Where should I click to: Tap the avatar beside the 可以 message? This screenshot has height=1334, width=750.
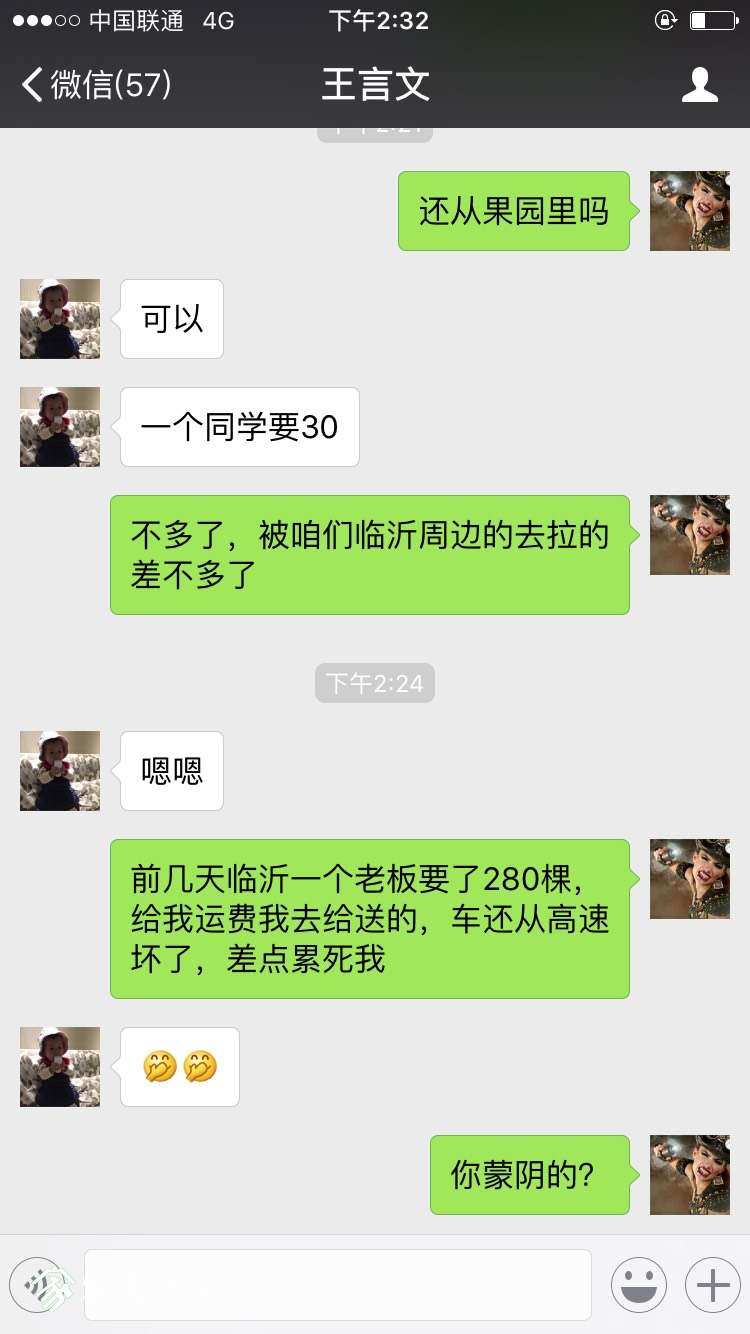pyautogui.click(x=60, y=319)
